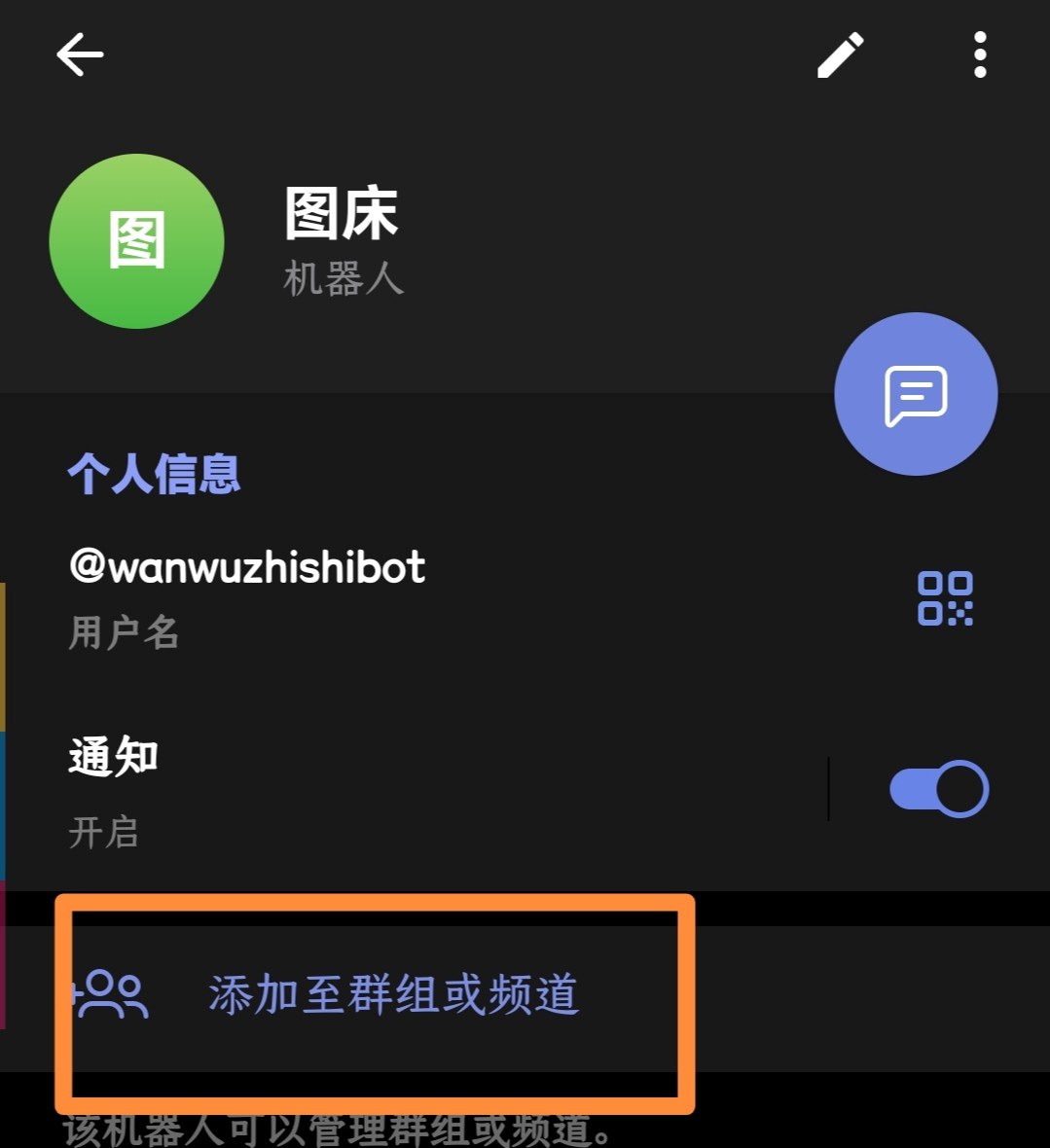This screenshot has height=1148, width=1050.
Task: Open the three-dot overflow menu
Action: (x=978, y=54)
